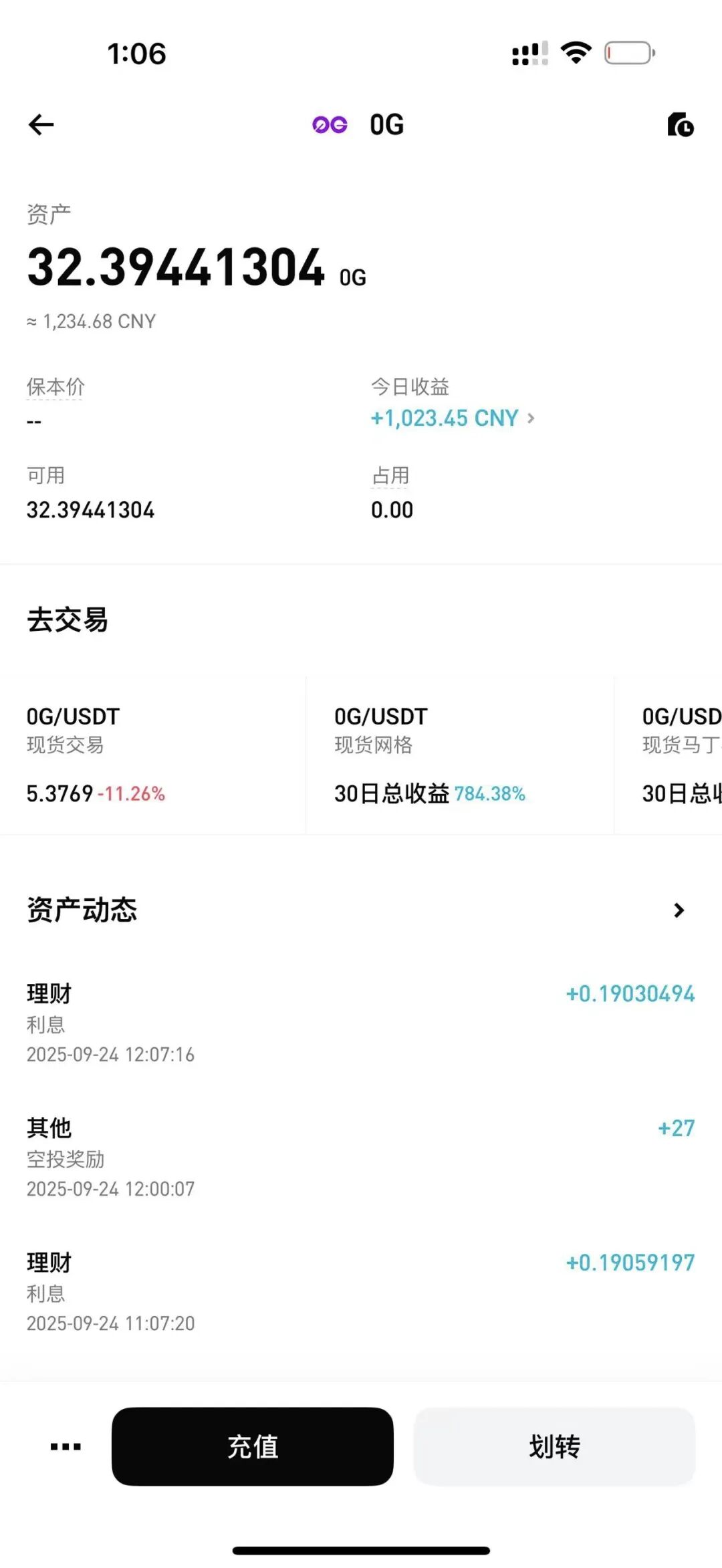Show the 保本价 break-even price explanation
This screenshot has width=722, height=1568.
pyautogui.click(x=55, y=386)
